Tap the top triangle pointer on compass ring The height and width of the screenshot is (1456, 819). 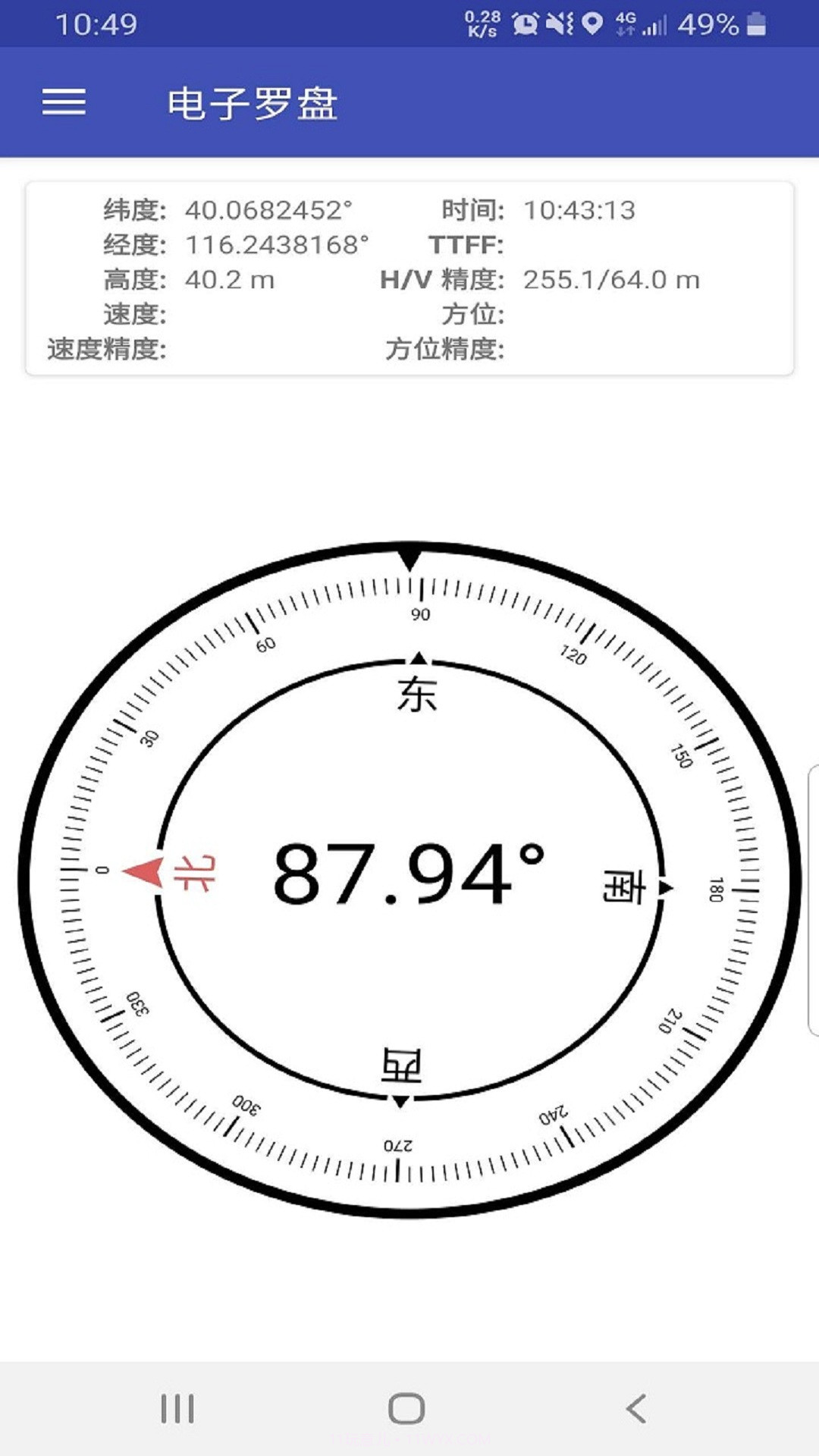[409, 559]
